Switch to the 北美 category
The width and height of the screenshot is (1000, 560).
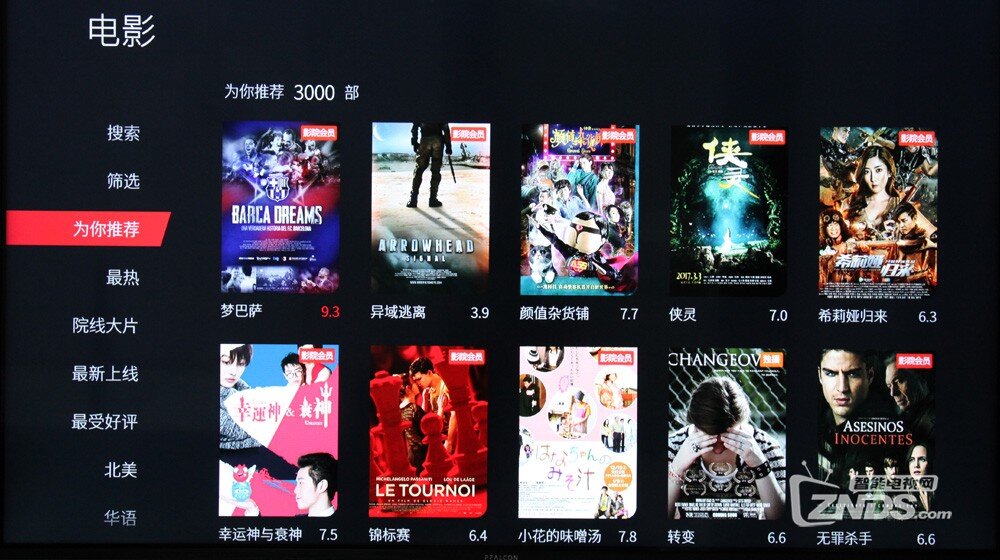point(123,469)
